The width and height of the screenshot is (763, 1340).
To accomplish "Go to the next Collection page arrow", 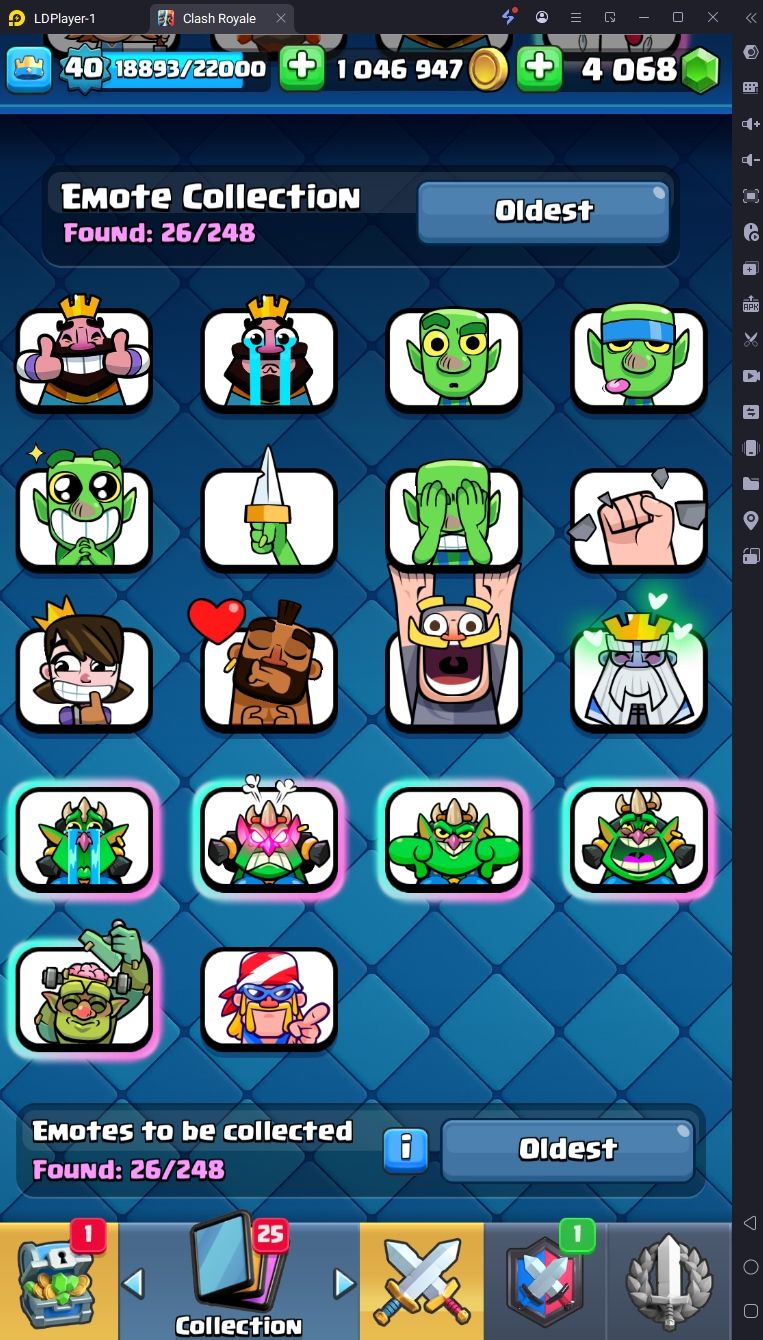I will 344,1283.
